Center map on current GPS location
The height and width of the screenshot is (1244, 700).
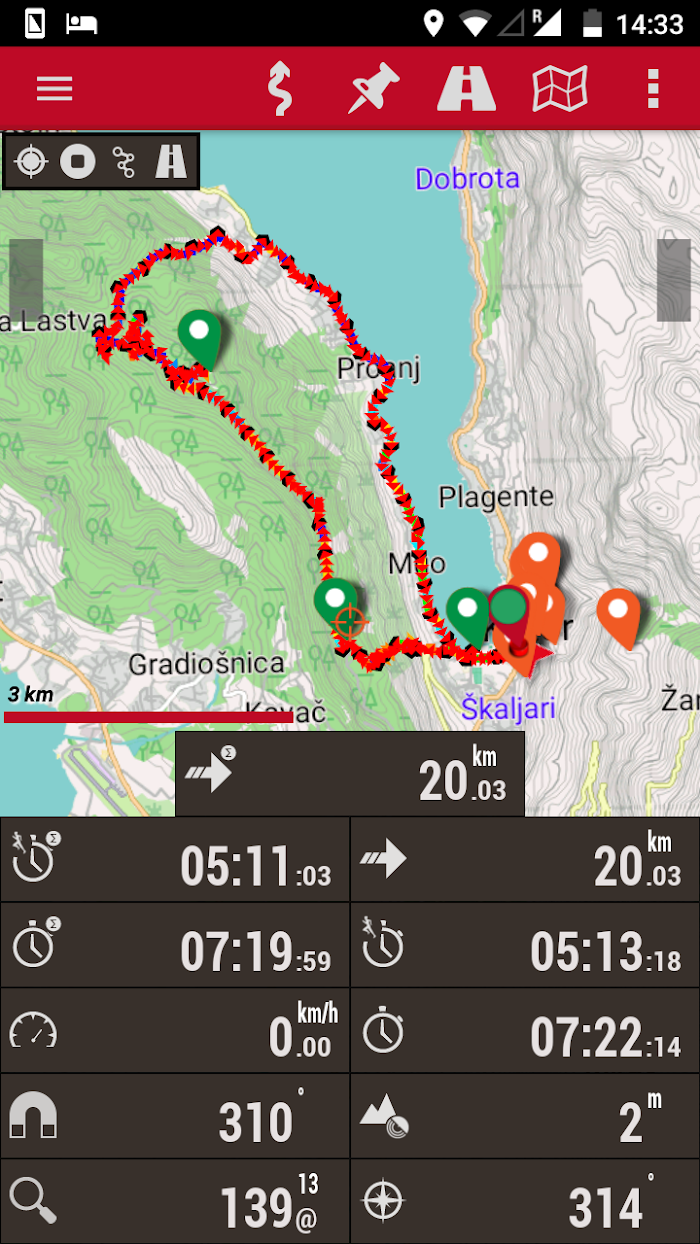(x=32, y=161)
